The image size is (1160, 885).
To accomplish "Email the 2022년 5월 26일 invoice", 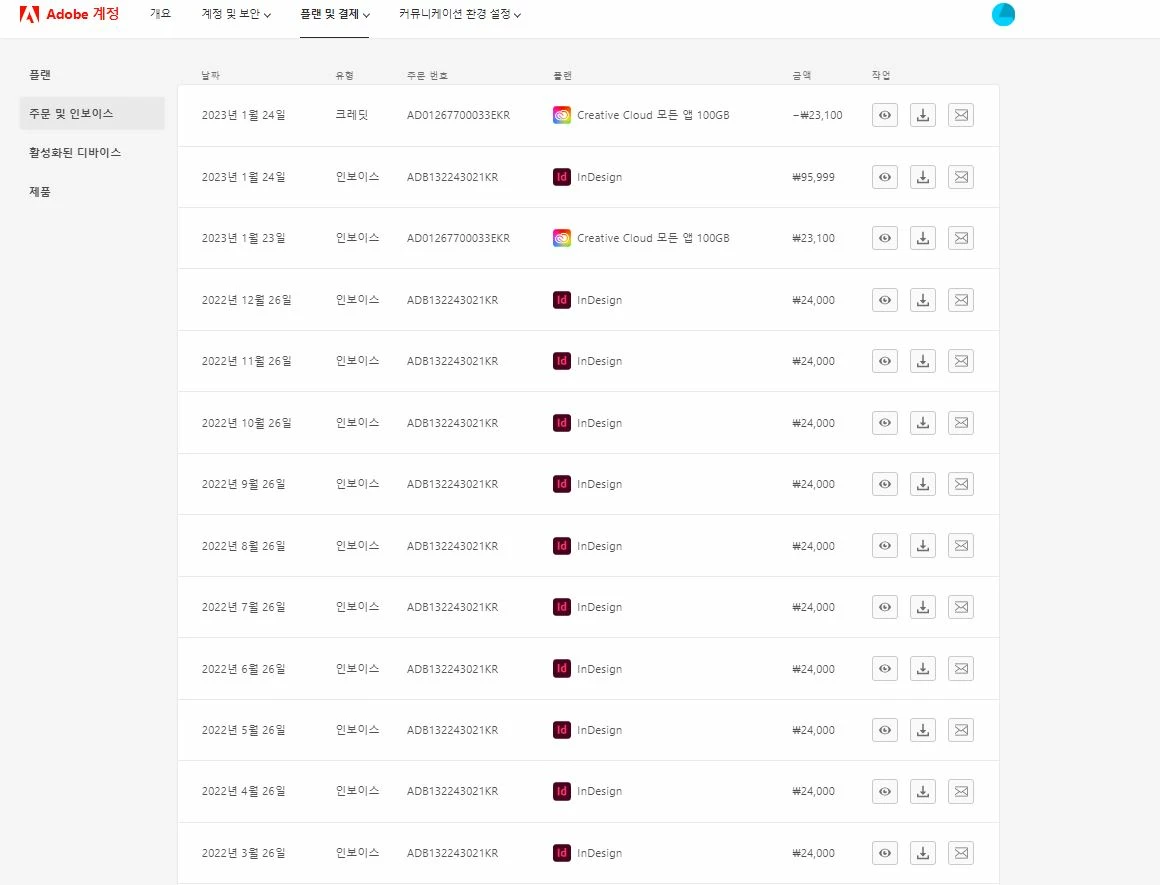I will [x=961, y=730].
